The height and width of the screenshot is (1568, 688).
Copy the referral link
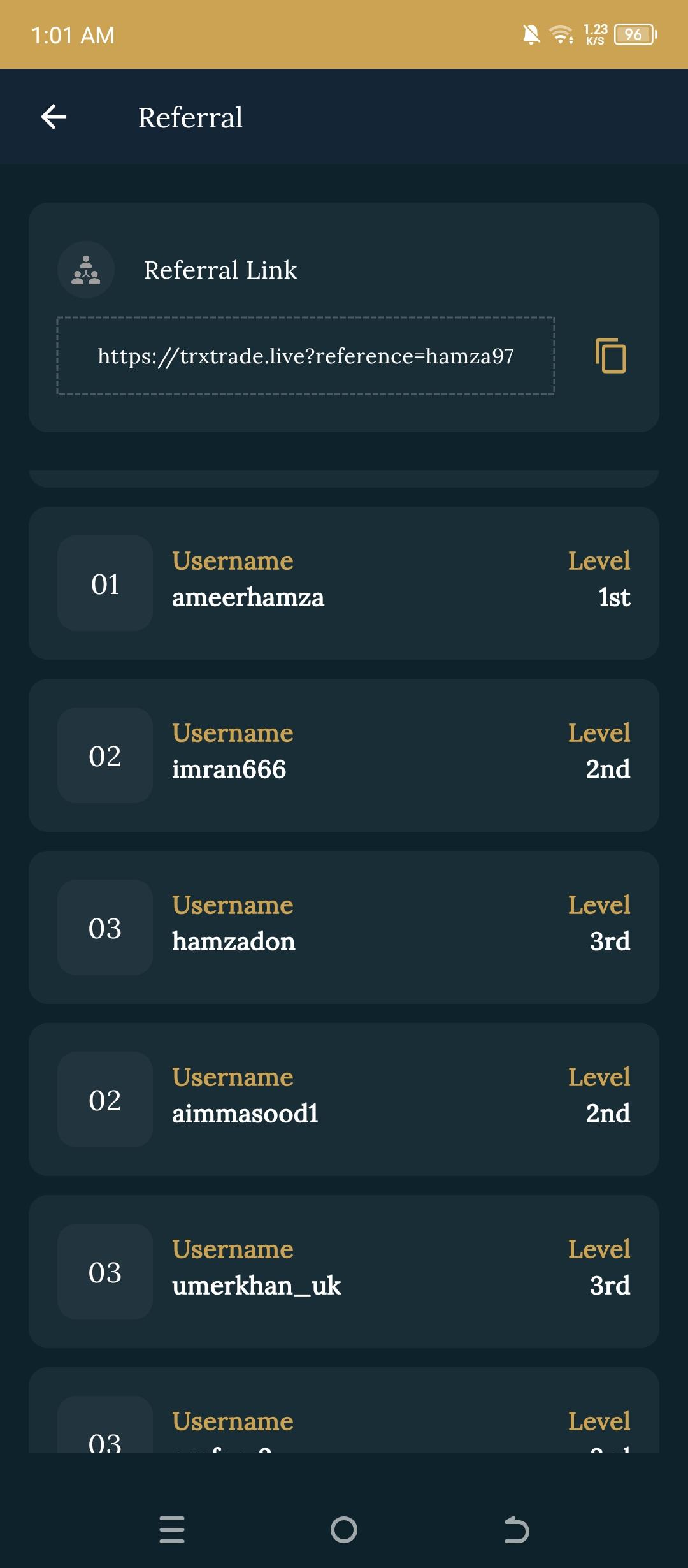(x=610, y=356)
